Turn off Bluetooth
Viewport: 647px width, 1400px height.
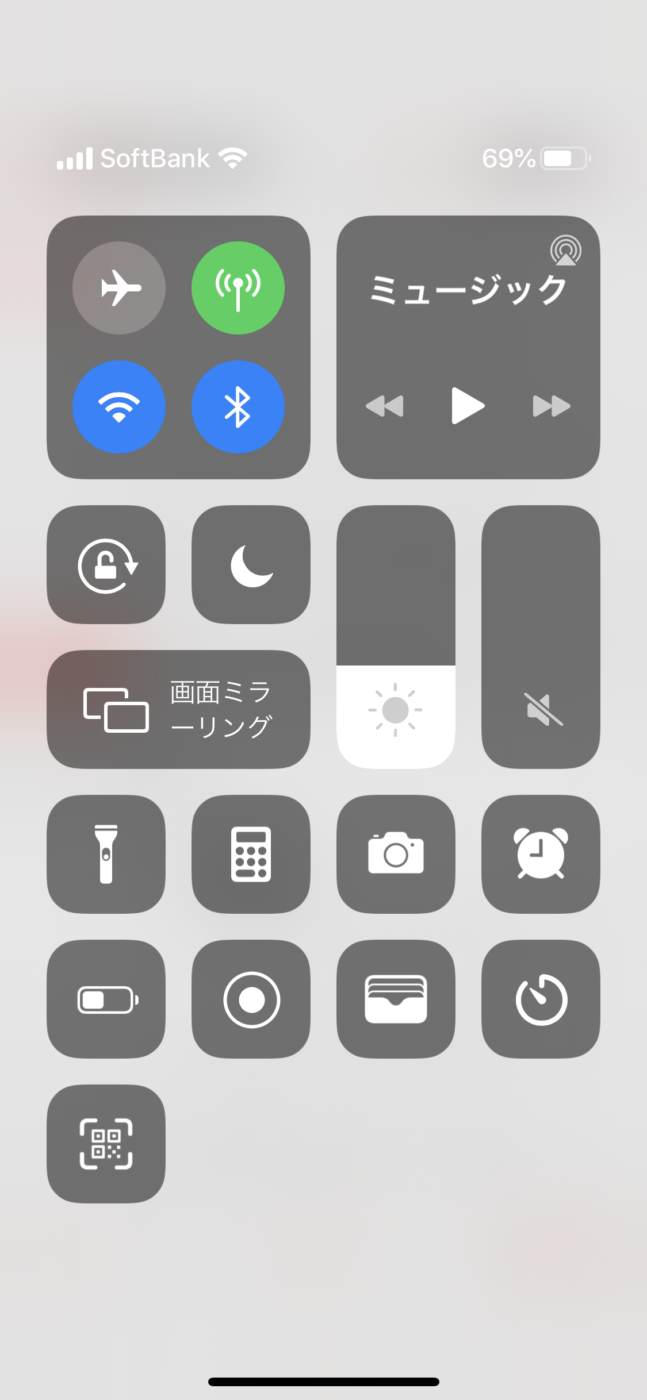click(x=238, y=407)
